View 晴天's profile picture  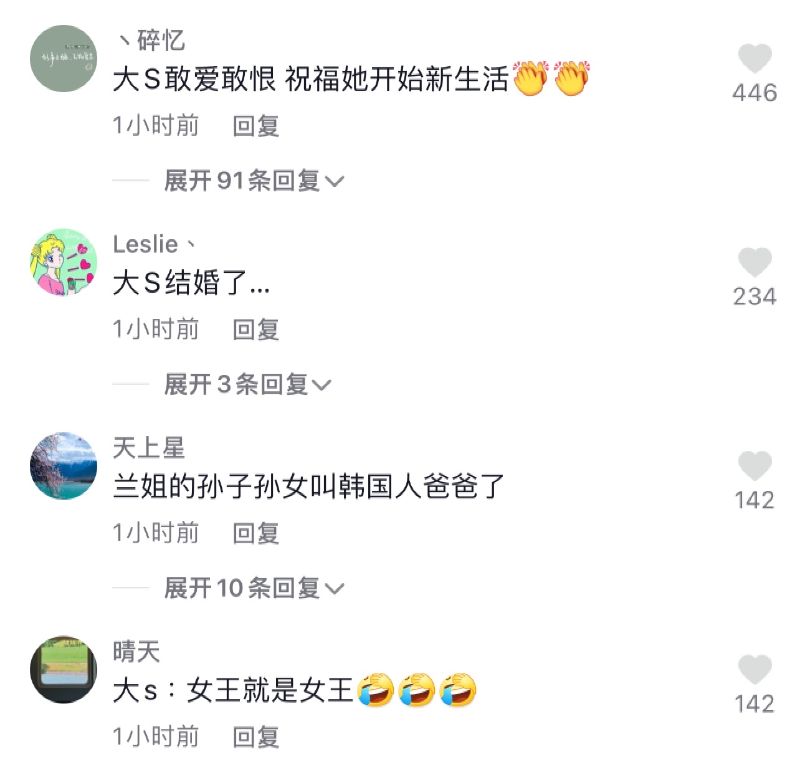click(64, 670)
